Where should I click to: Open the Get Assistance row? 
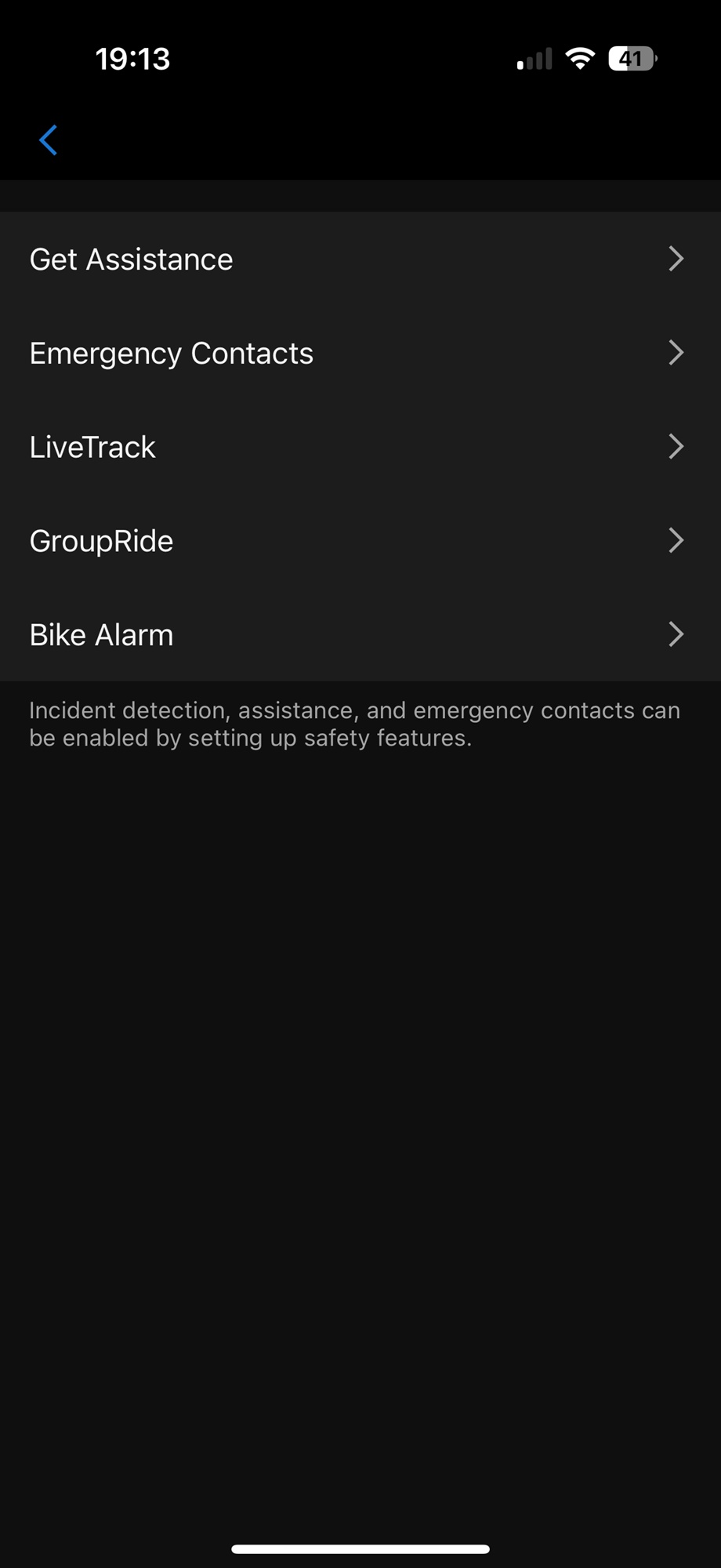coord(360,259)
